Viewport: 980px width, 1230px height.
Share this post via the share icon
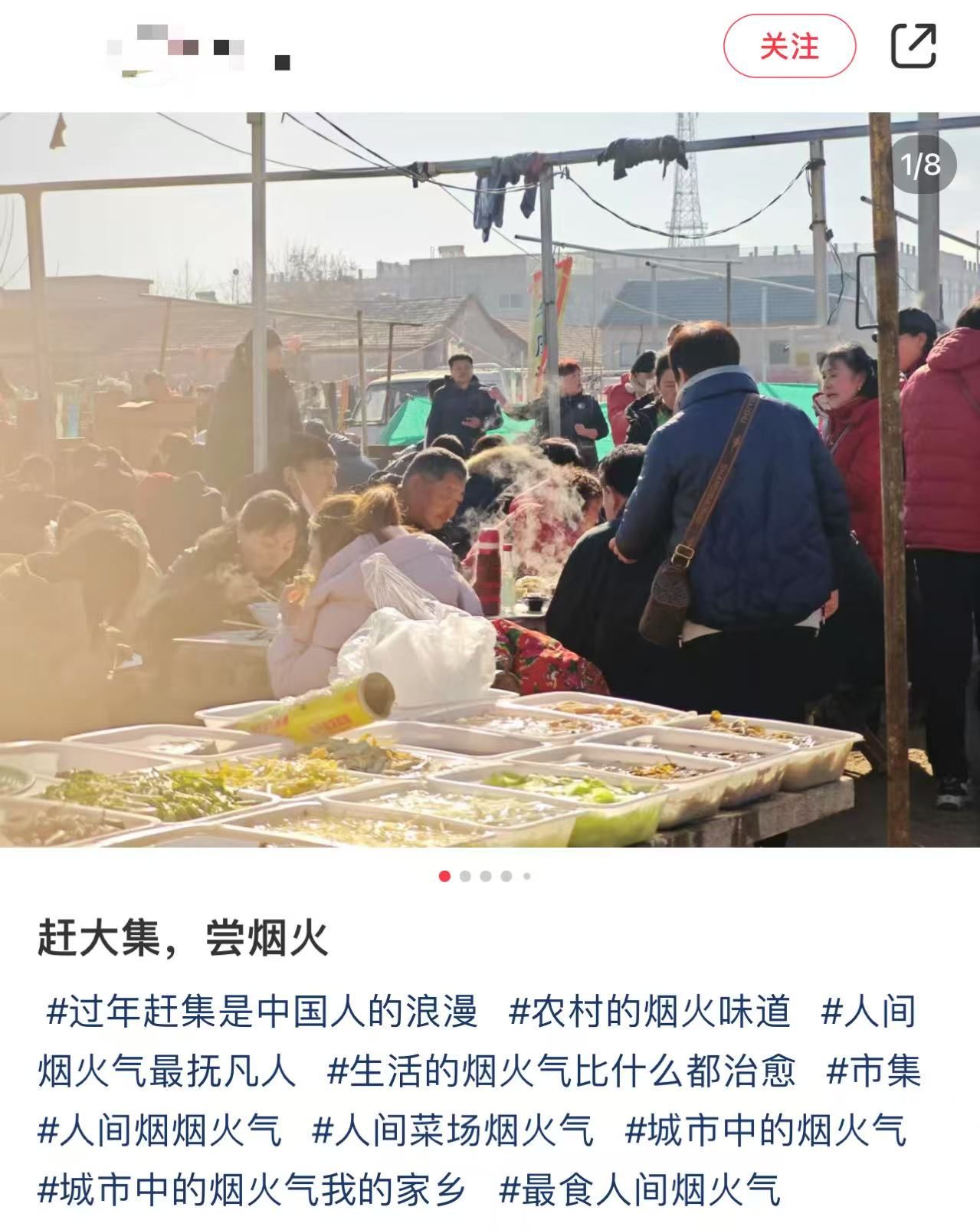(x=913, y=46)
